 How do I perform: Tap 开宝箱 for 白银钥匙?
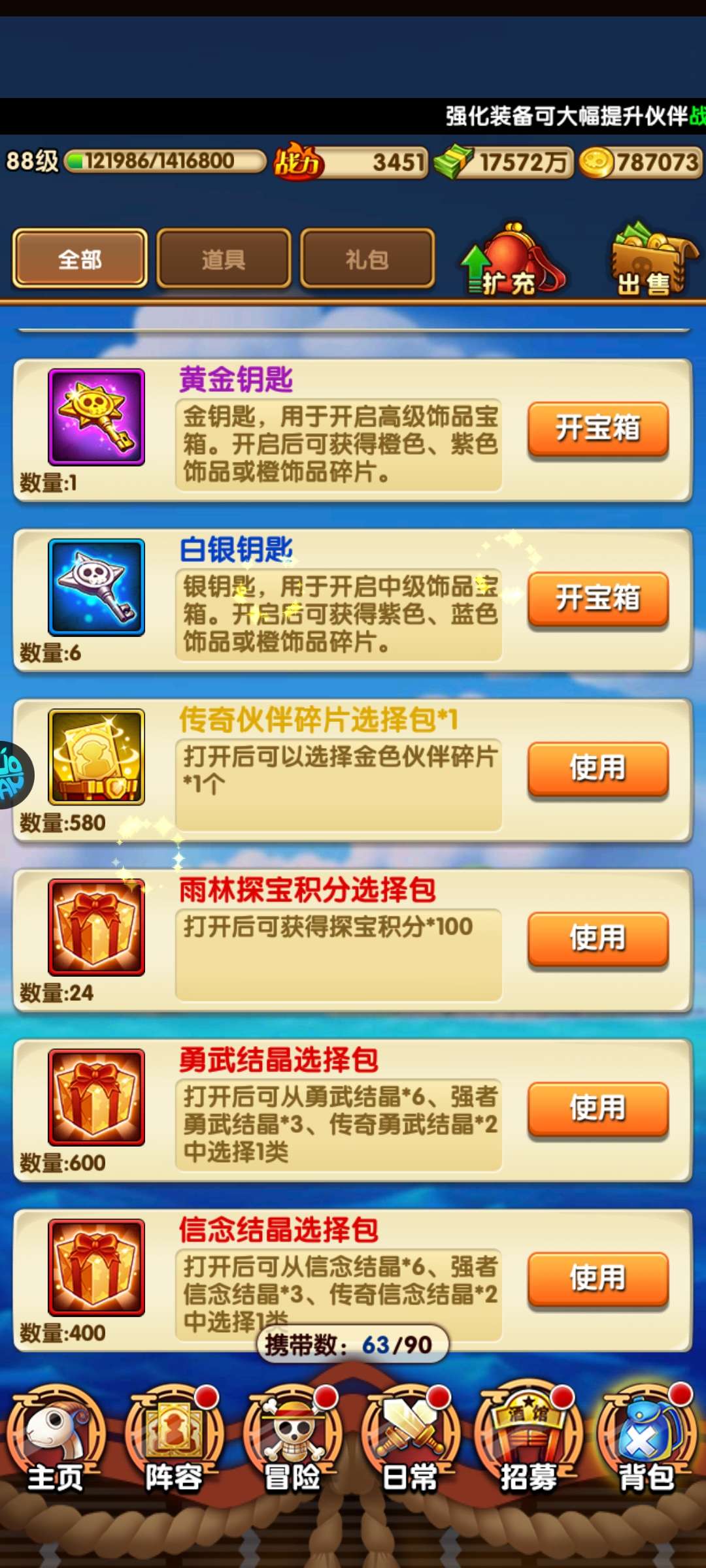(597, 598)
